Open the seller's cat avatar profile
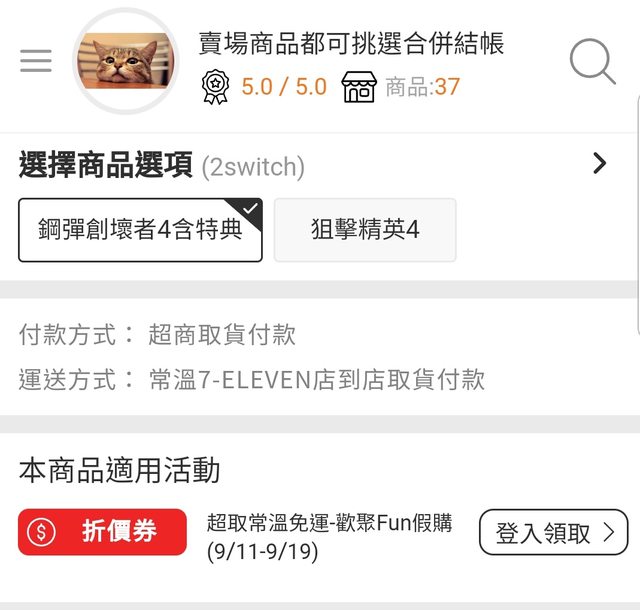The height and width of the screenshot is (610, 640). [x=125, y=61]
